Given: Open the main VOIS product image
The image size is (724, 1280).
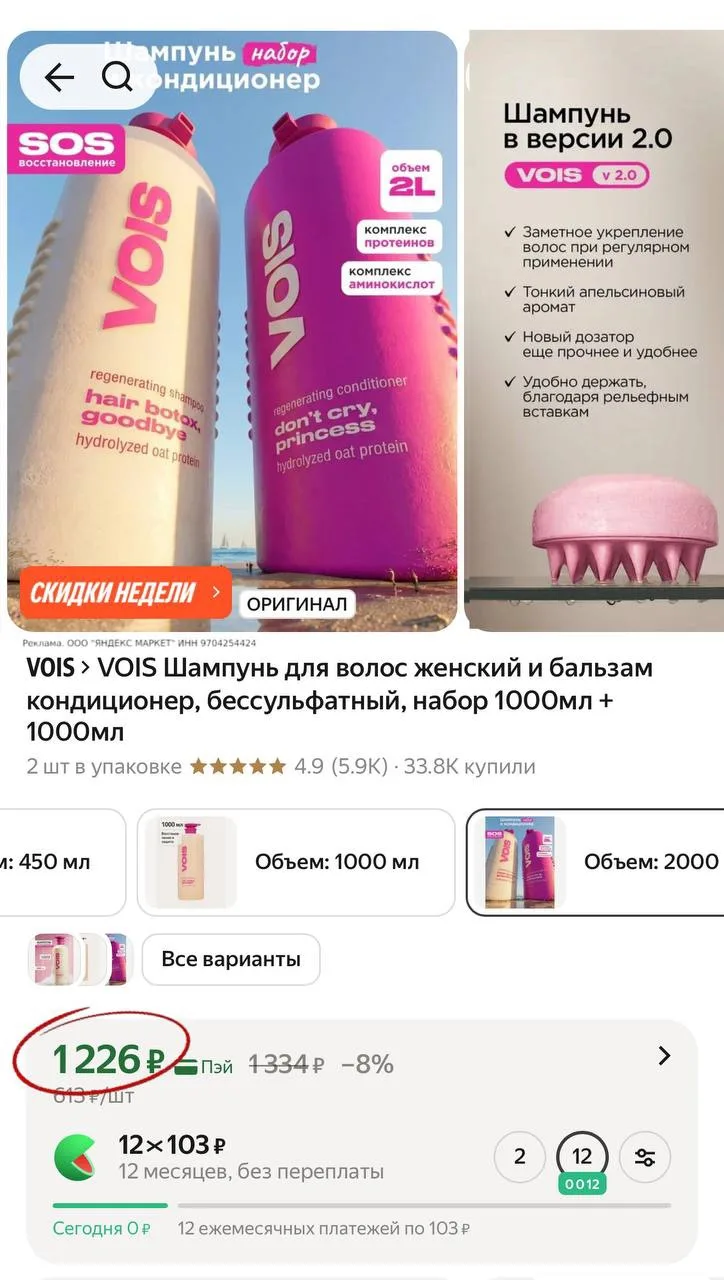Looking at the screenshot, I should 232,331.
